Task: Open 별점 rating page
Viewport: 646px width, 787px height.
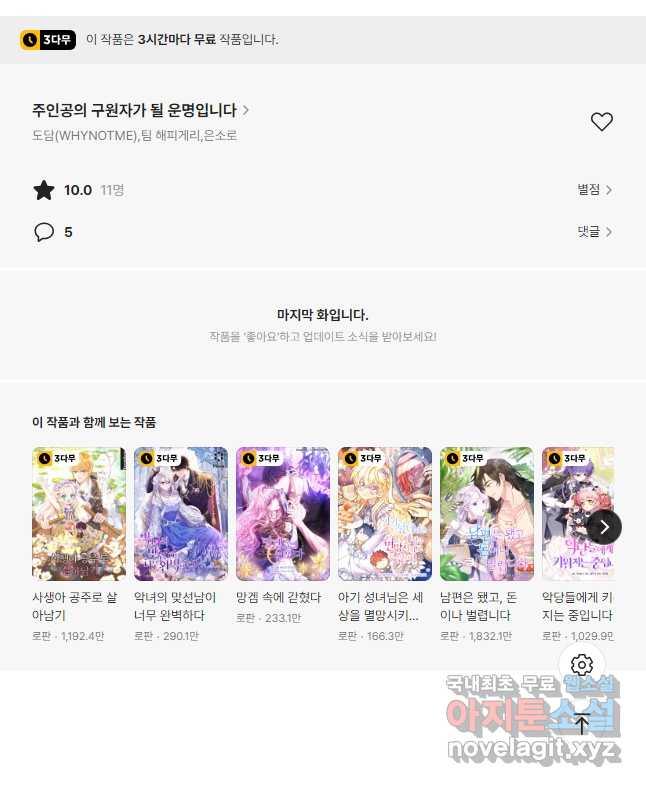Action: 594,189
